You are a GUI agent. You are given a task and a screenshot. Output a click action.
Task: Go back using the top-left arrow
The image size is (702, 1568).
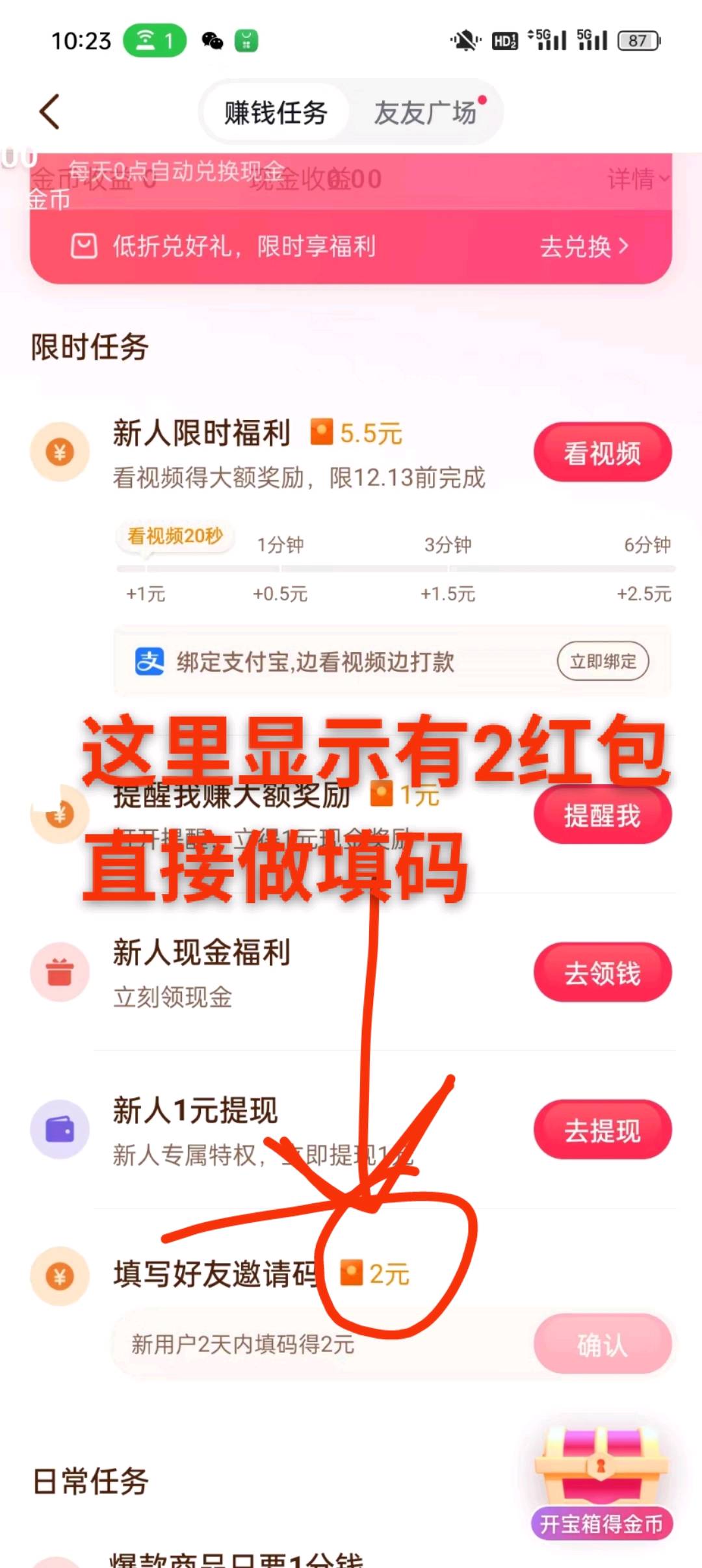50,112
